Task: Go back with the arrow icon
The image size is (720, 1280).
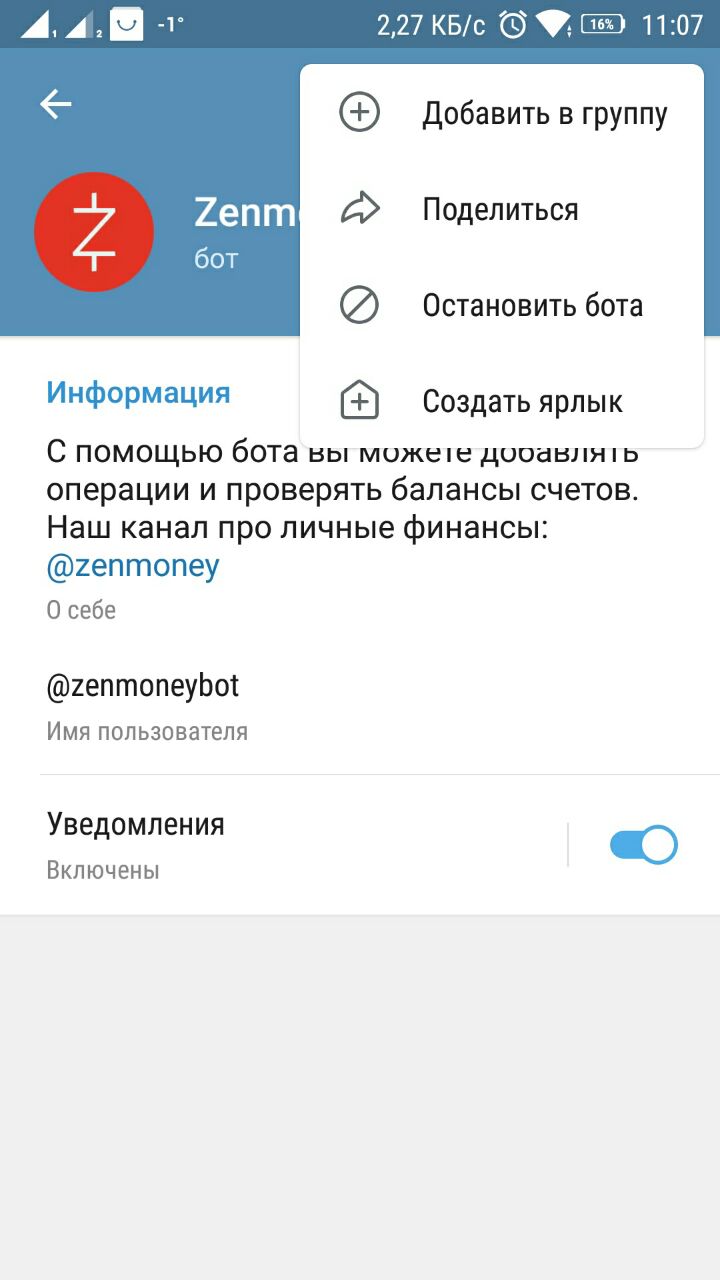Action: 56,104
